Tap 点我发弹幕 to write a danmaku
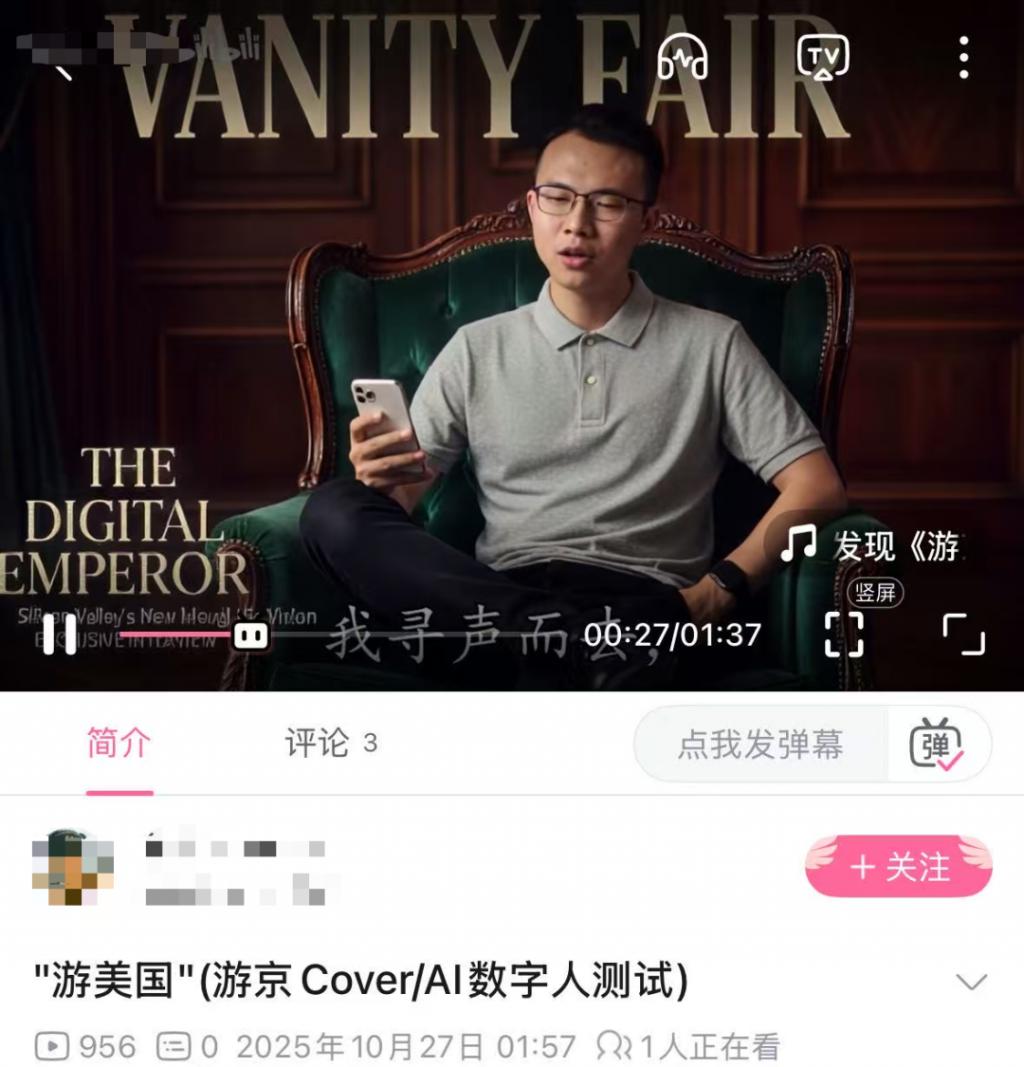Image resolution: width=1024 pixels, height=1067 pixels. pyautogui.click(x=760, y=745)
